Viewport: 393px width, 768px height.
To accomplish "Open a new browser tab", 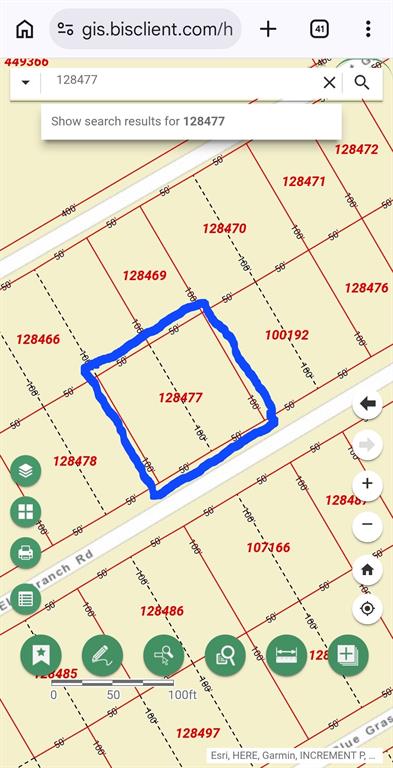I will pyautogui.click(x=268, y=29).
